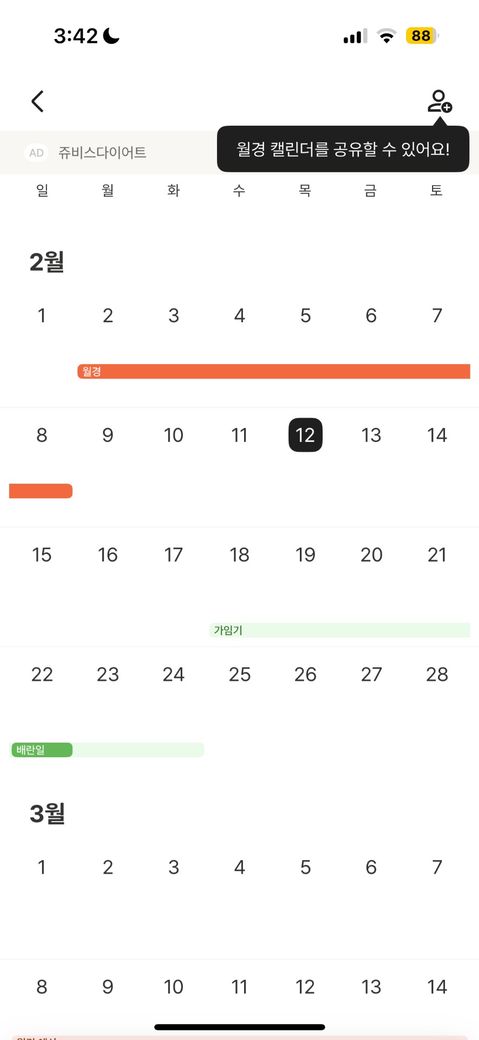The image size is (479, 1040).
Task: Tap February 9 date cell
Action: coord(107,436)
